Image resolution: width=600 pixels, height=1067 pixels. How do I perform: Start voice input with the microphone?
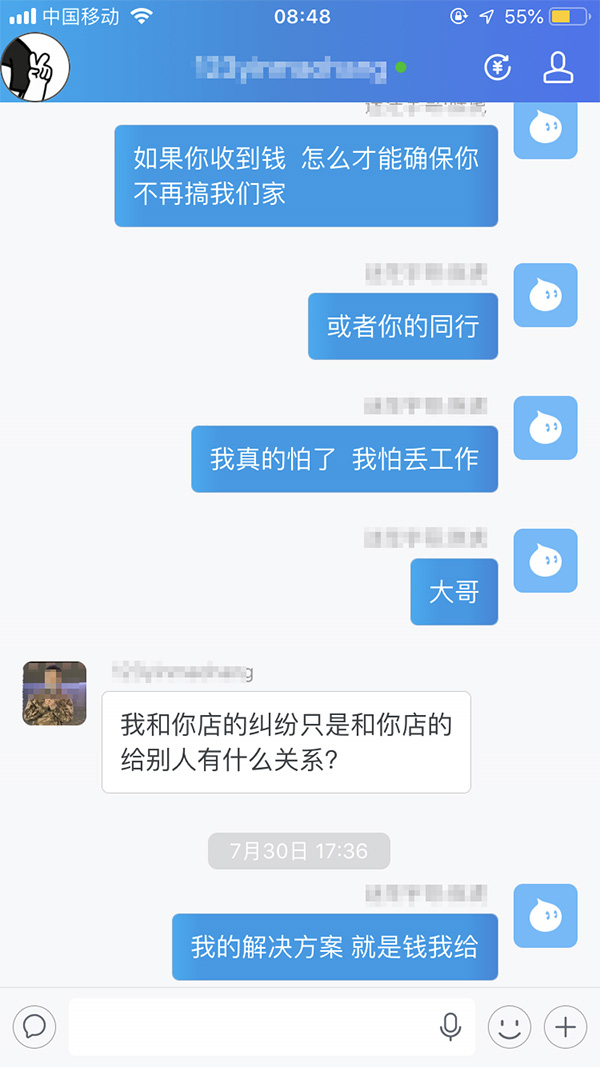click(x=450, y=1026)
